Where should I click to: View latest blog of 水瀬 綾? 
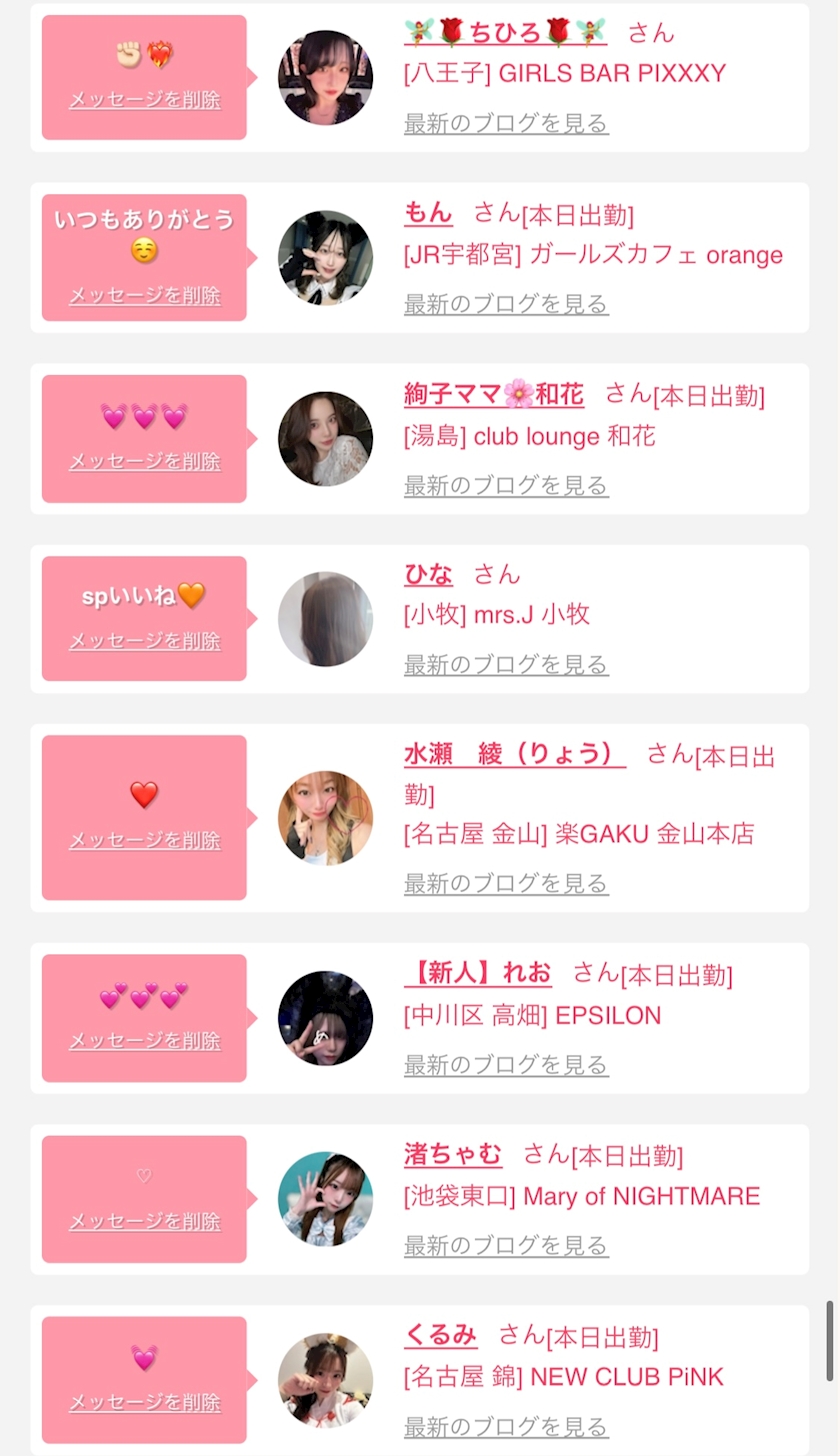coord(506,884)
